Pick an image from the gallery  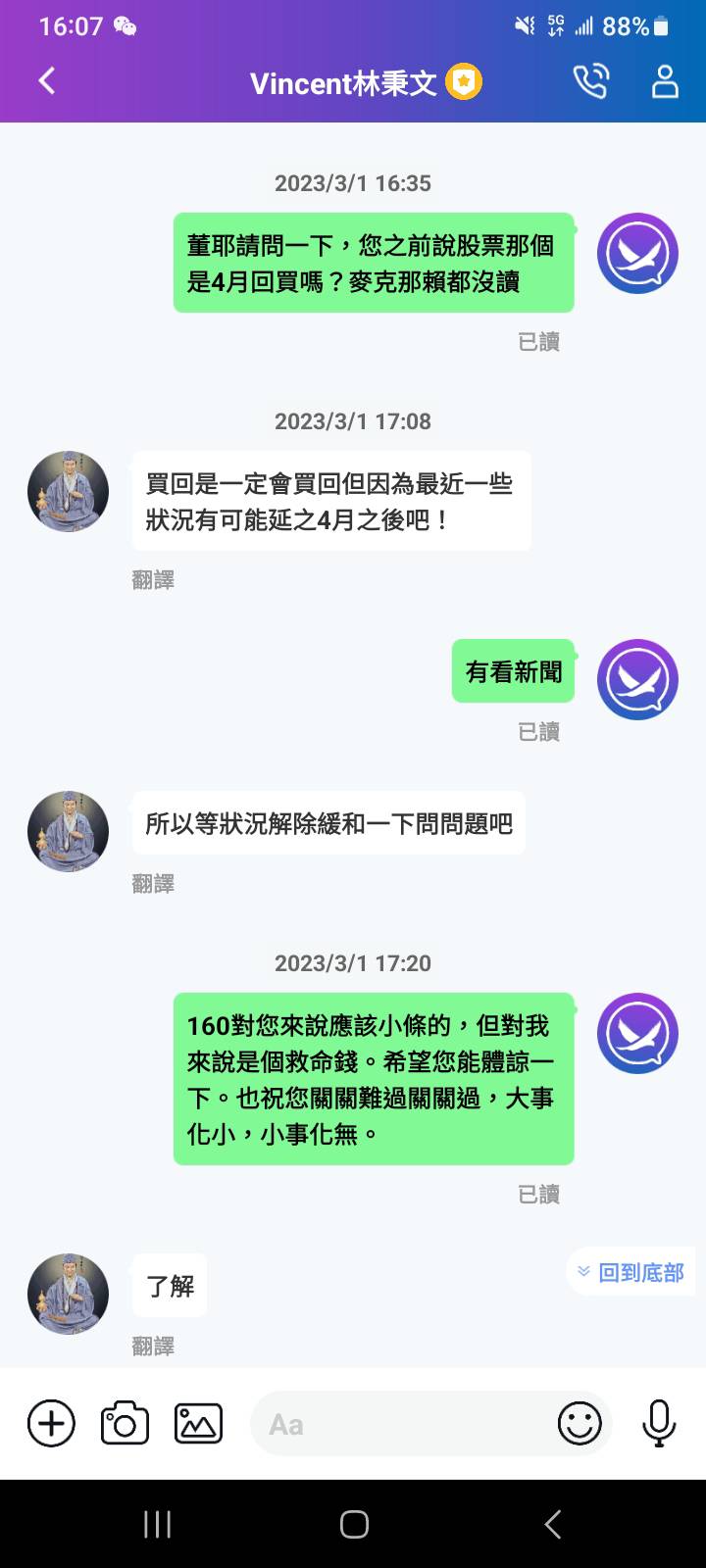point(198,1424)
